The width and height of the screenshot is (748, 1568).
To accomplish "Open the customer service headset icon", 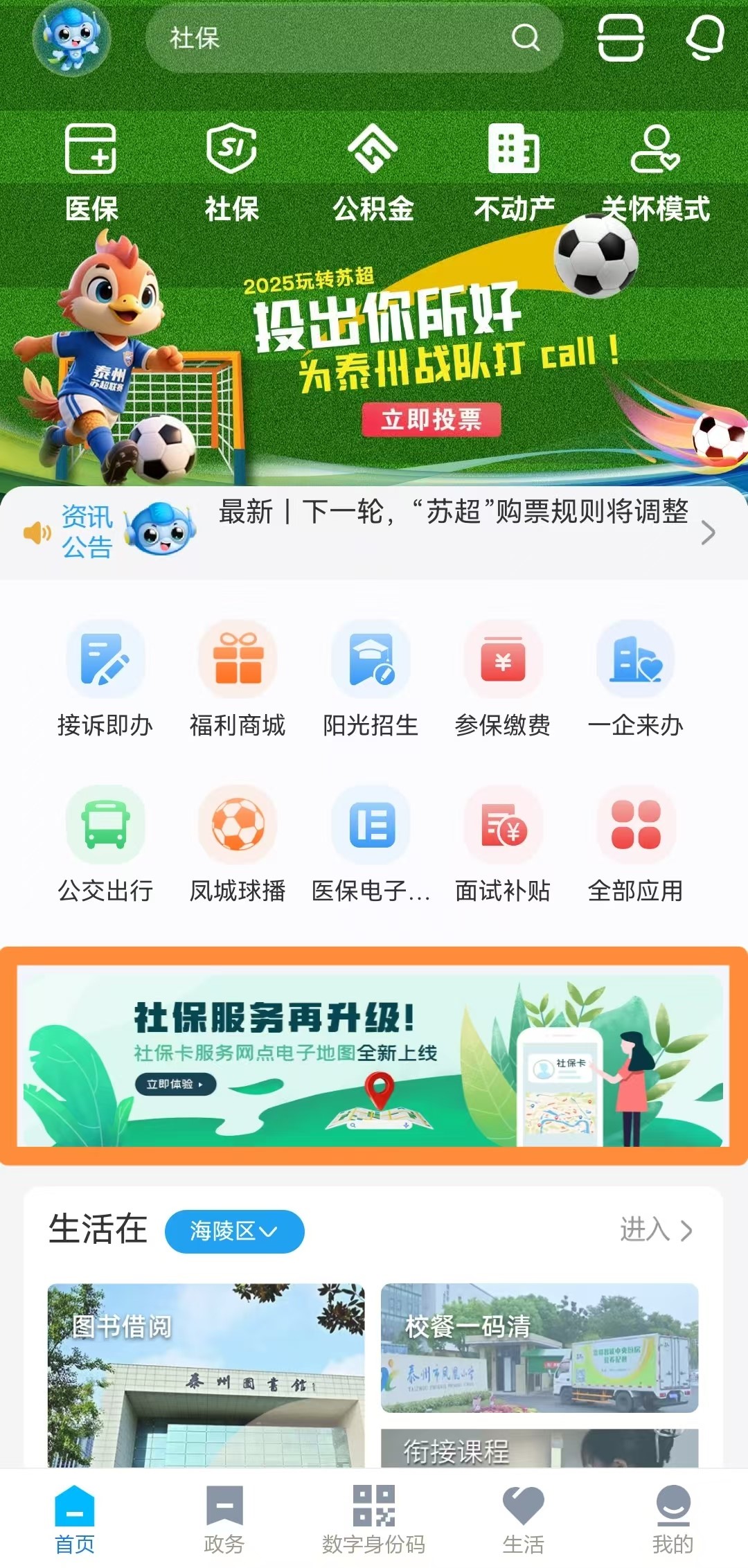I will pyautogui.click(x=704, y=38).
